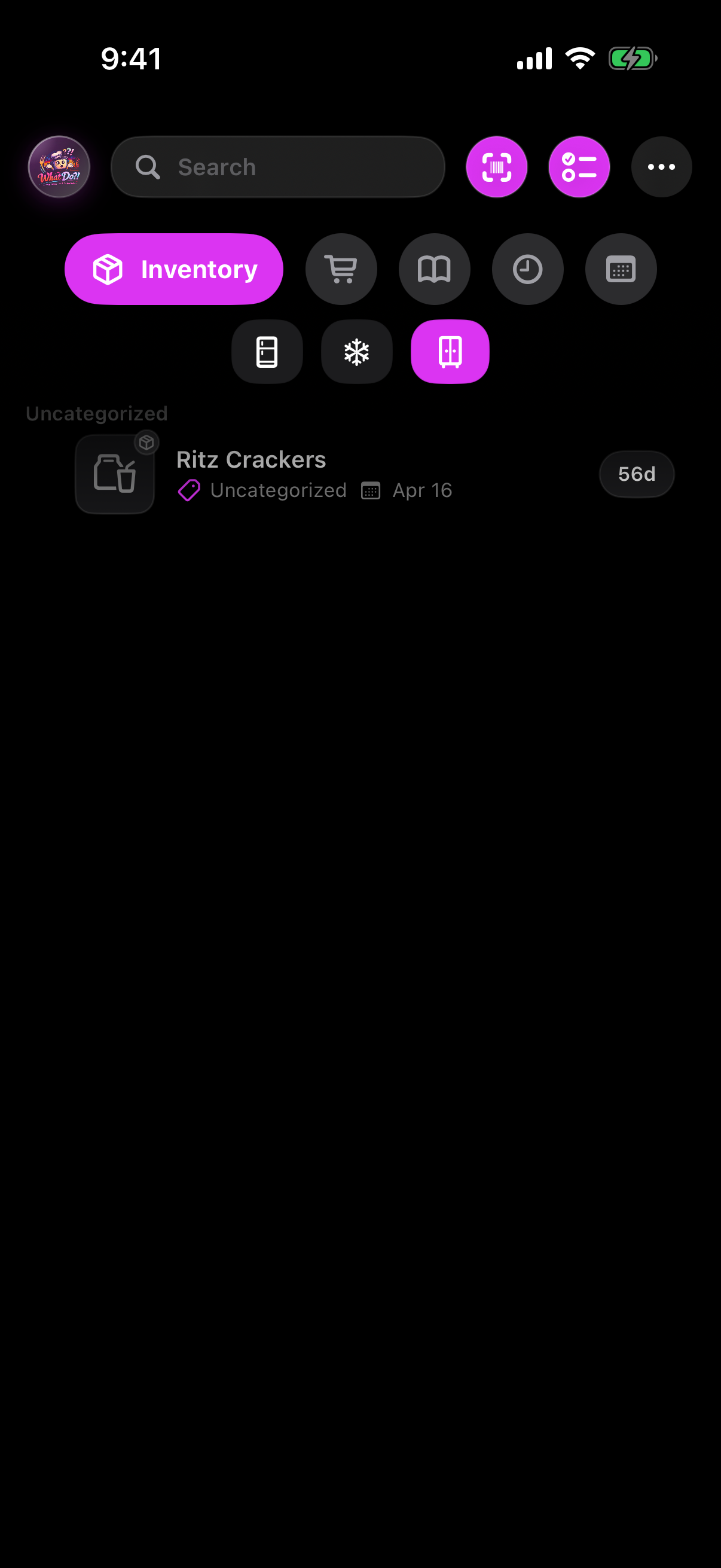Open the checklist selection button

tap(579, 167)
